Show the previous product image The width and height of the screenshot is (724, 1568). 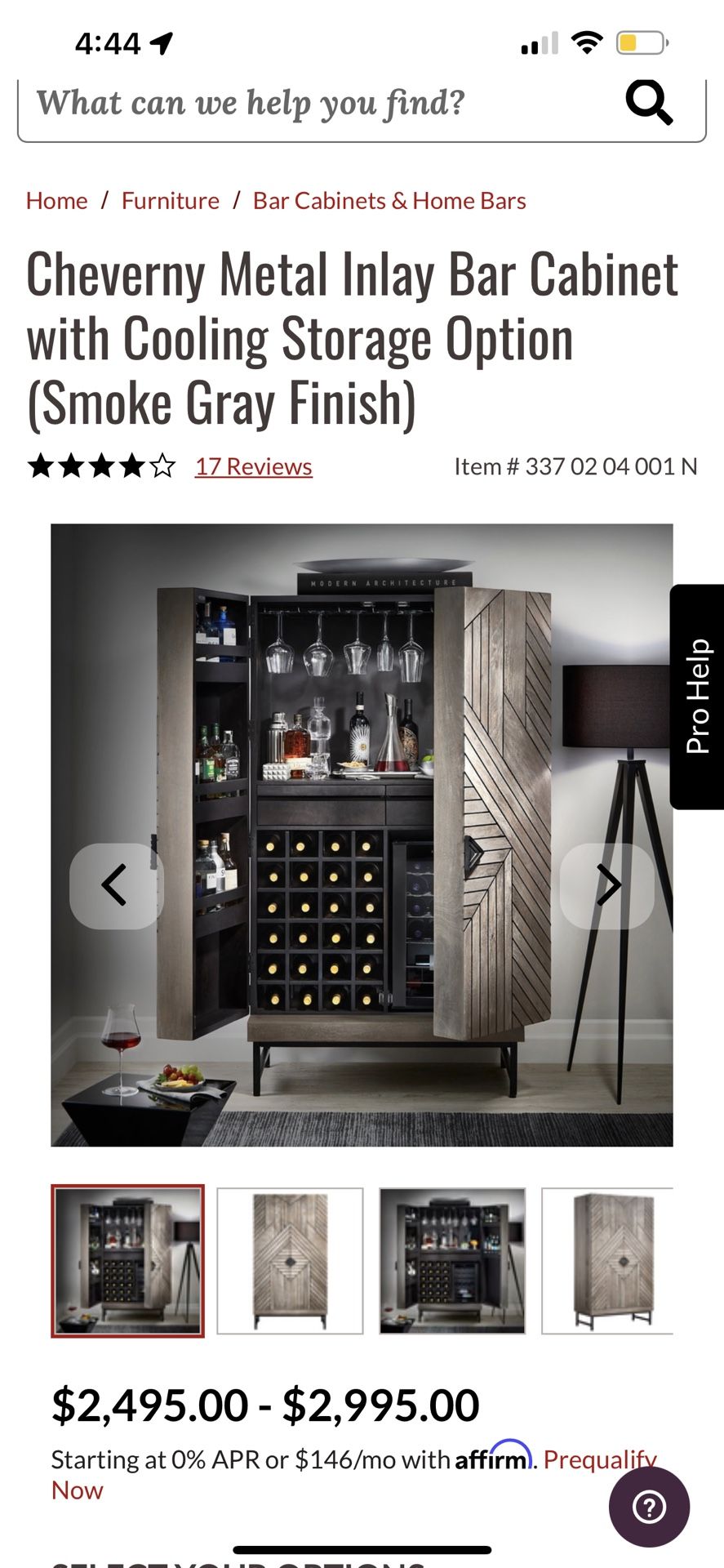pos(116,885)
